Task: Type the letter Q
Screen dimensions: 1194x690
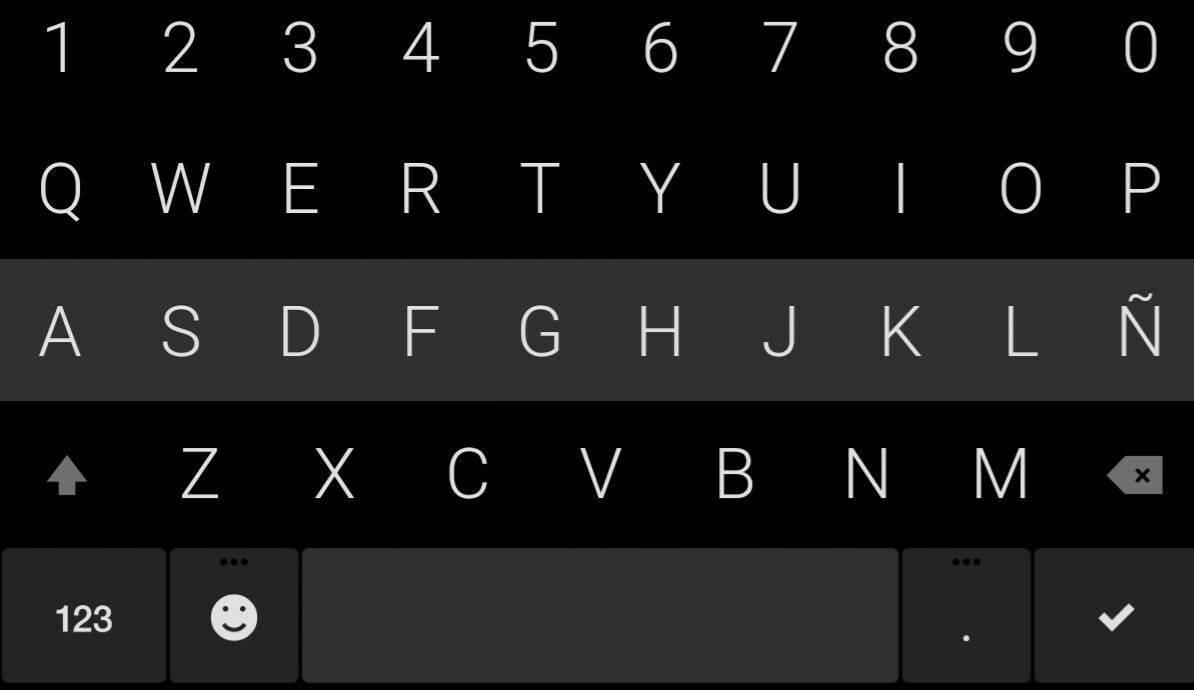Action: [60, 188]
